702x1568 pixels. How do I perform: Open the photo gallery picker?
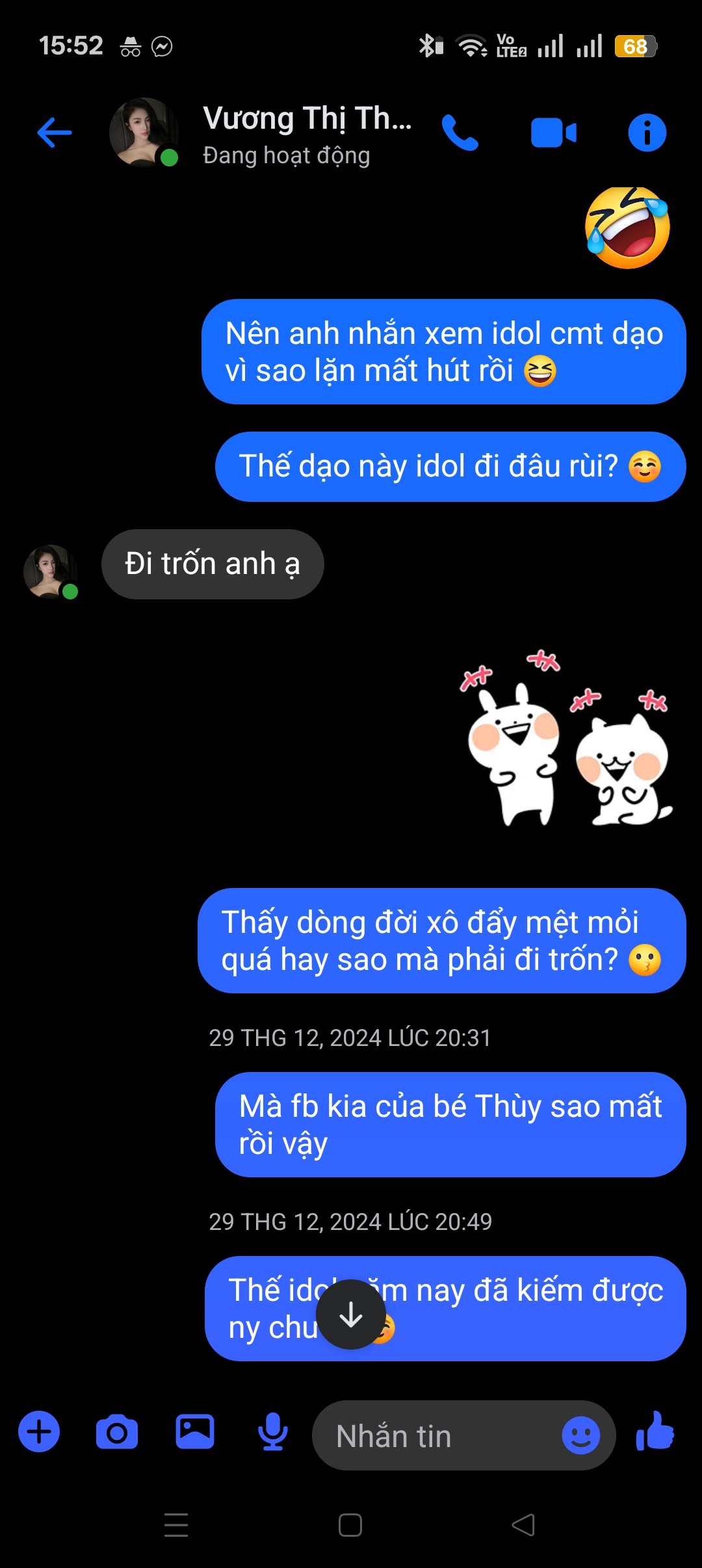[x=195, y=1431]
